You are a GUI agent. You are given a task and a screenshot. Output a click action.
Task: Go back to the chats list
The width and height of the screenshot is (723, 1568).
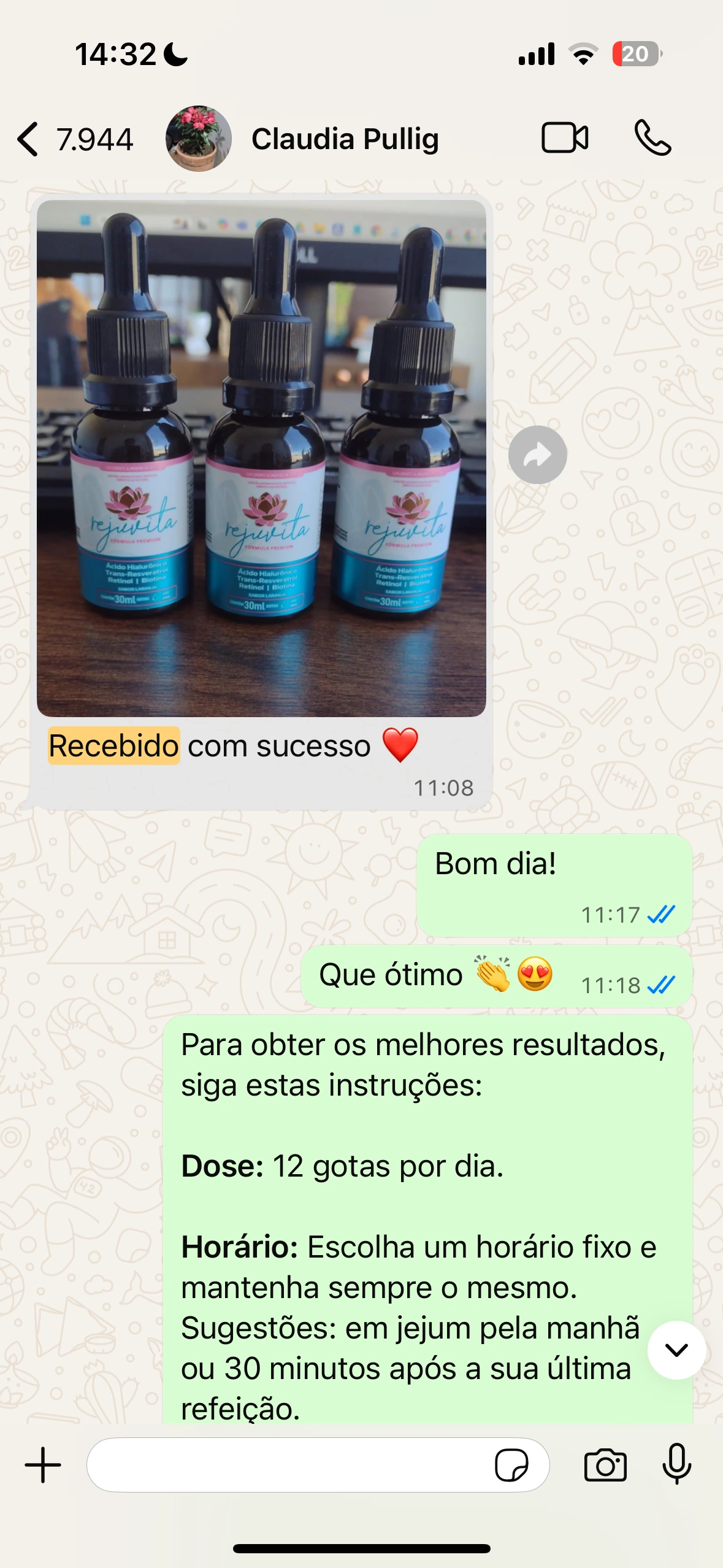tap(28, 139)
